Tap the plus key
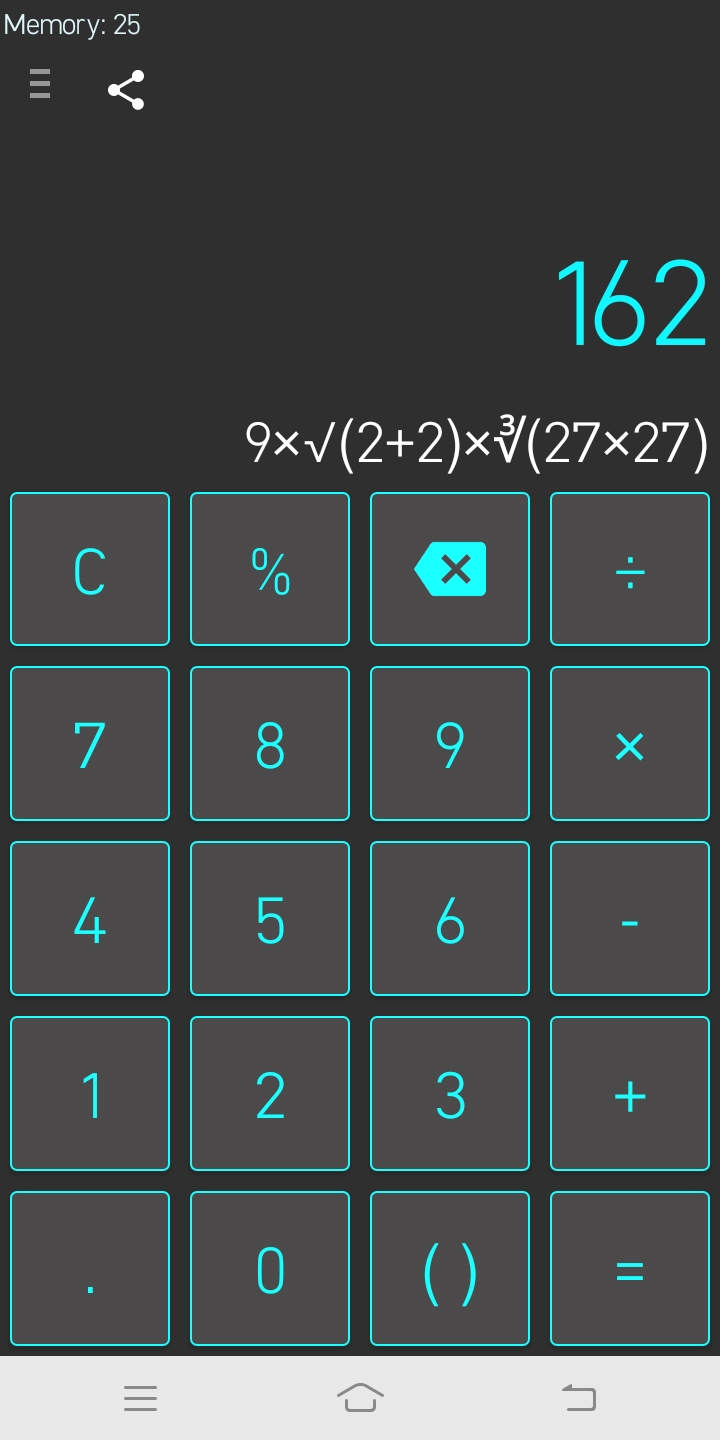 tap(630, 1094)
